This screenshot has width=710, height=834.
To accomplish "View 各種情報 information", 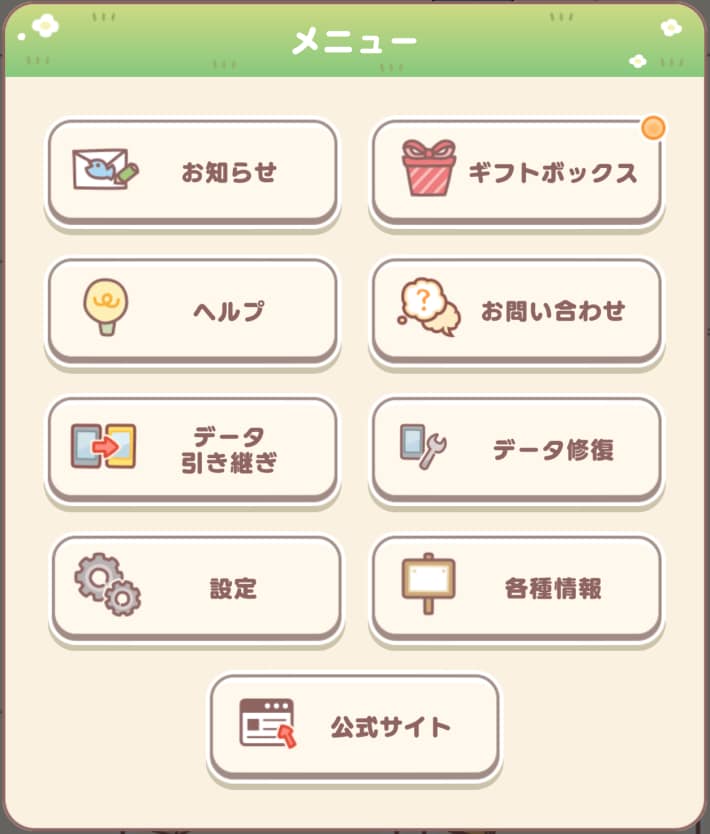I will pos(516,587).
